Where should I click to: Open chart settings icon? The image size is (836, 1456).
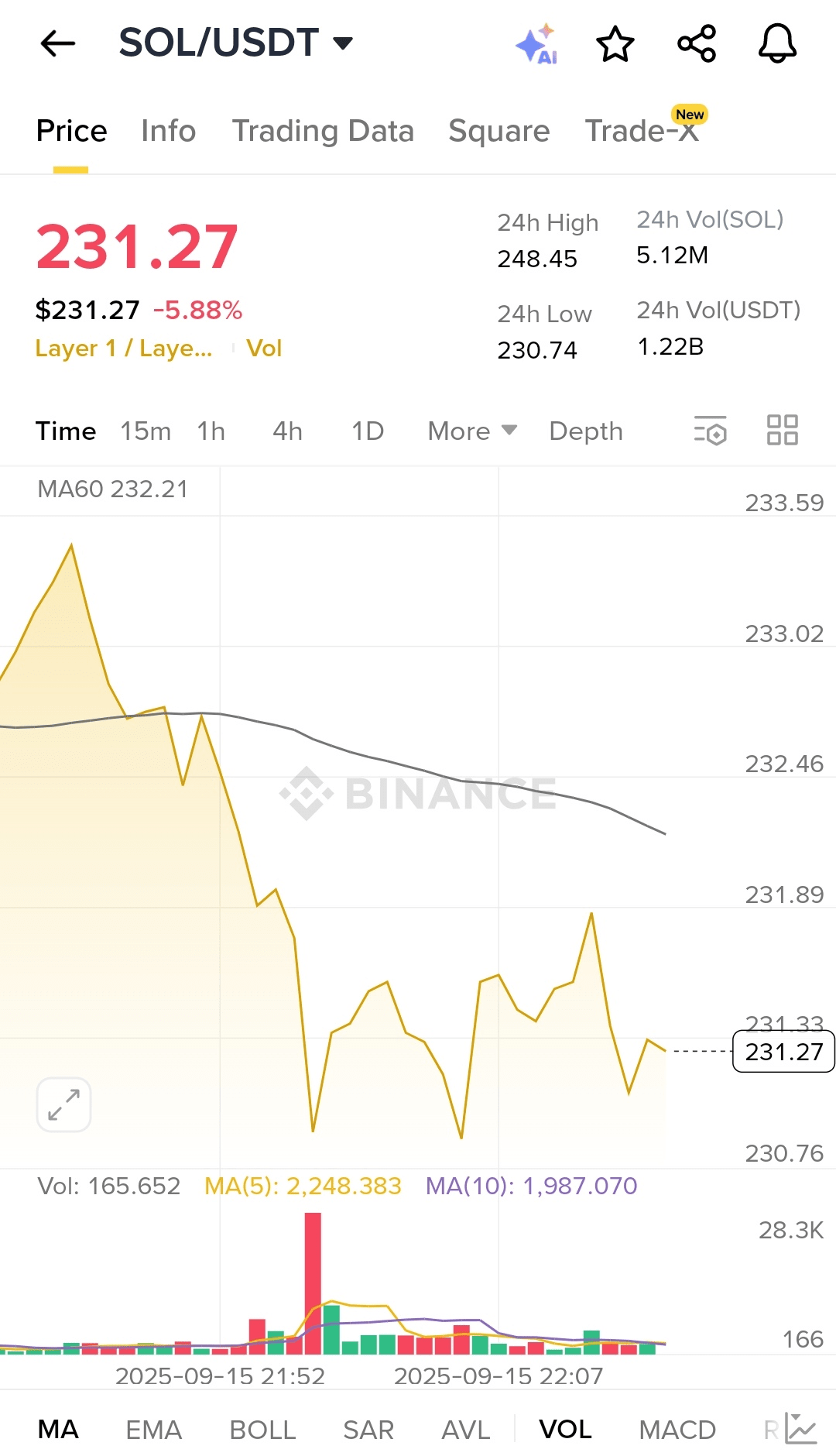[x=710, y=431]
